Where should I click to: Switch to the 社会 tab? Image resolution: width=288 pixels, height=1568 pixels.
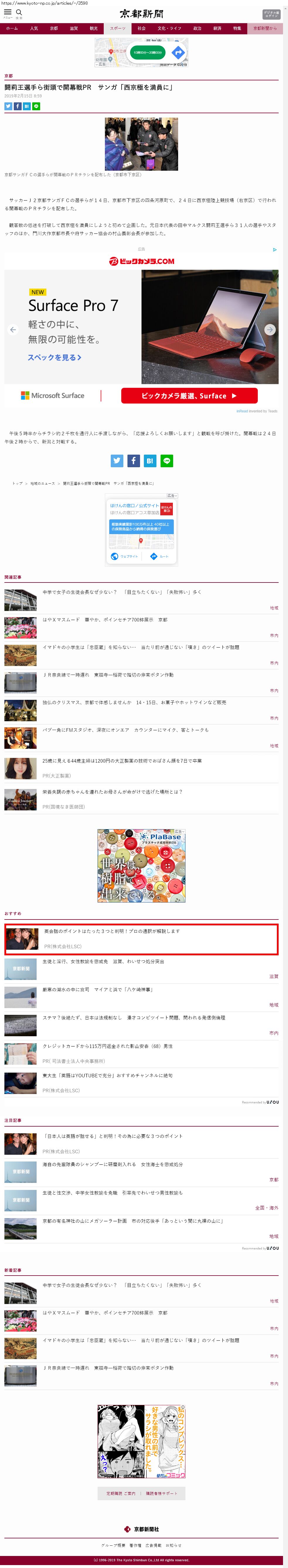click(141, 28)
